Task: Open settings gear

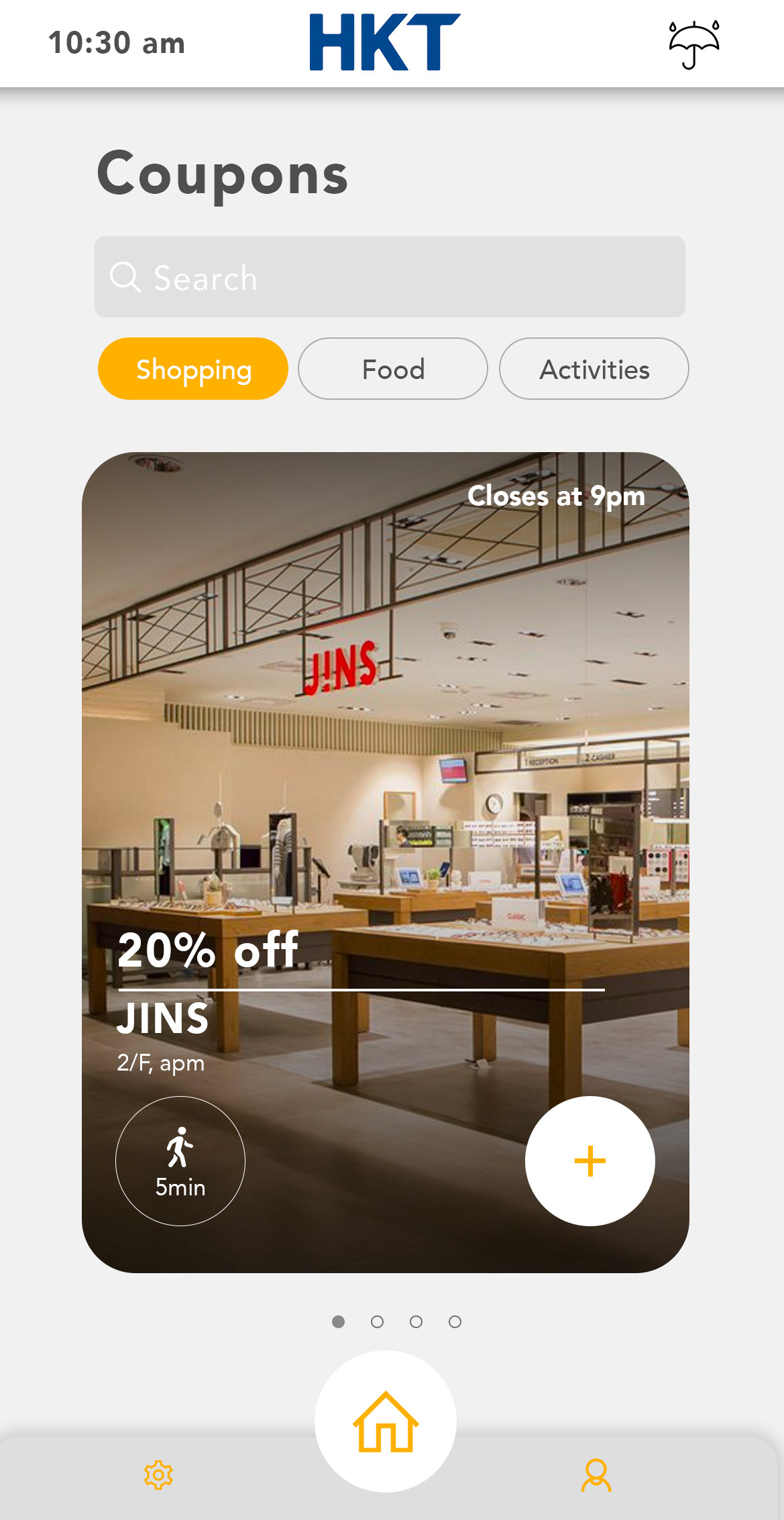Action: [x=159, y=1475]
